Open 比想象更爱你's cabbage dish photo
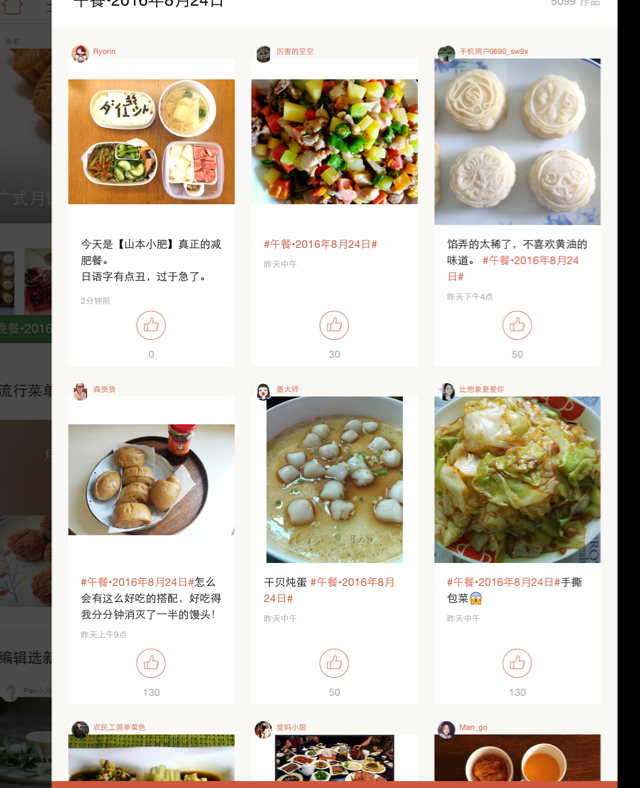 (517, 479)
